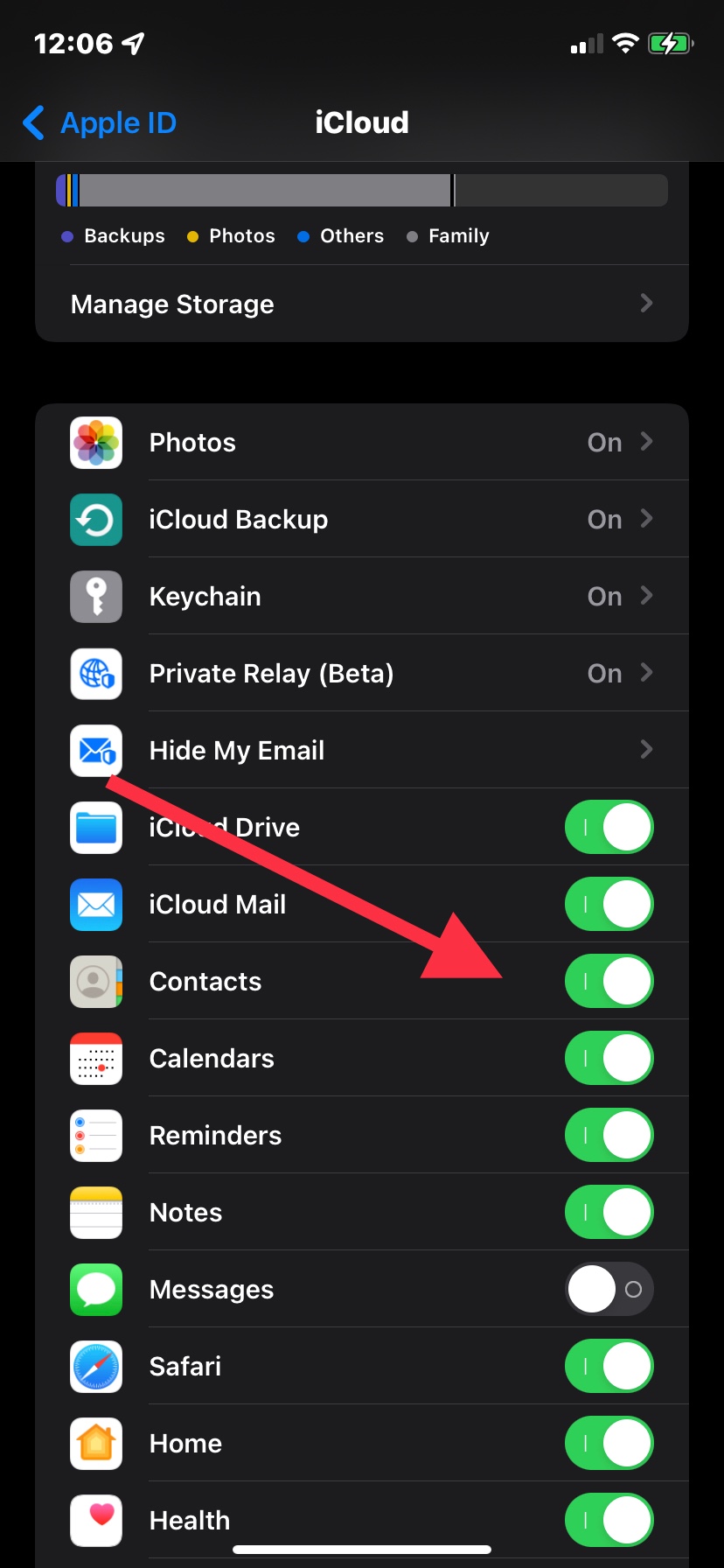Turn off Reminders syncing
The width and height of the screenshot is (724, 1568).
click(x=609, y=1135)
